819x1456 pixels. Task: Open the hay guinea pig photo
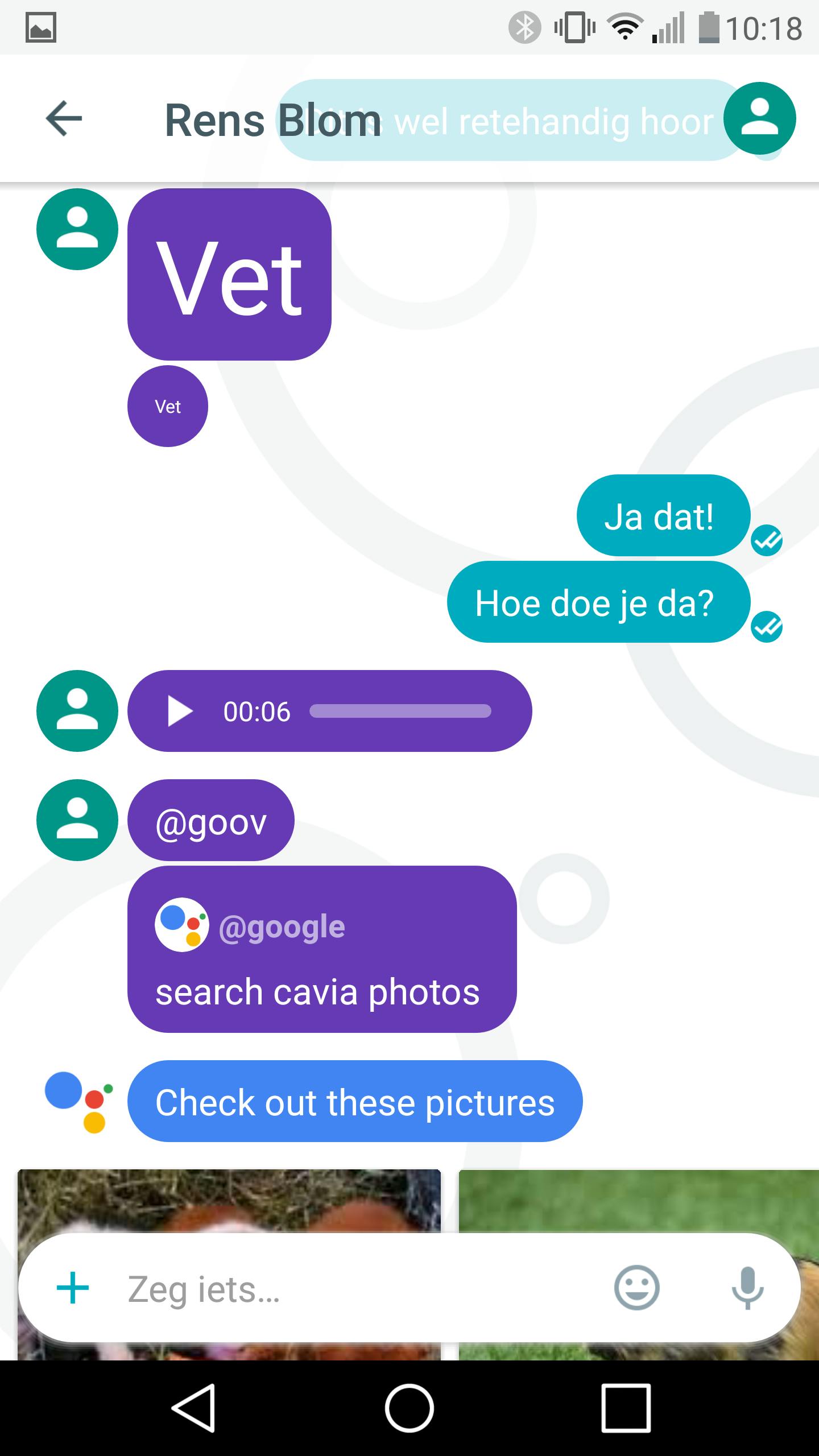[229, 1200]
